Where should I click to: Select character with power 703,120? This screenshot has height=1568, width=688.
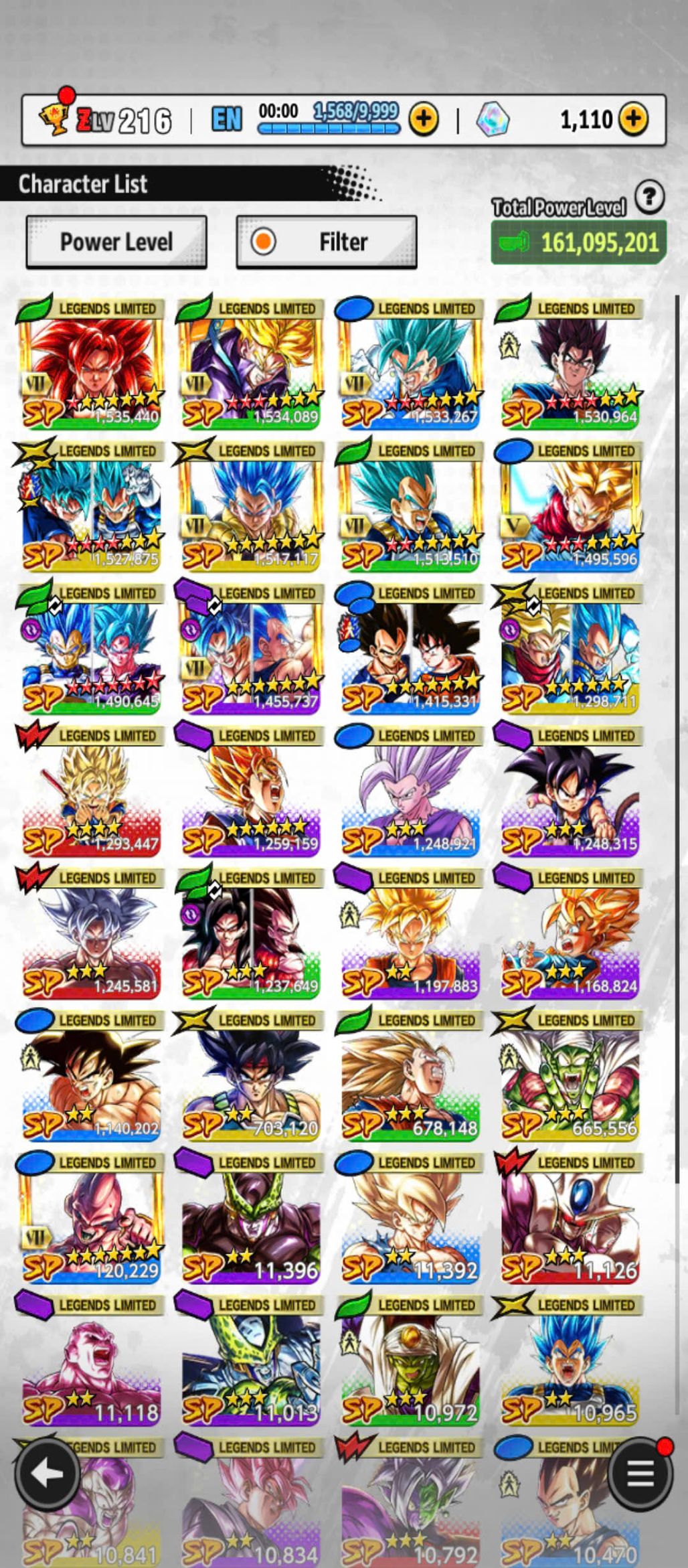pyautogui.click(x=250, y=1077)
